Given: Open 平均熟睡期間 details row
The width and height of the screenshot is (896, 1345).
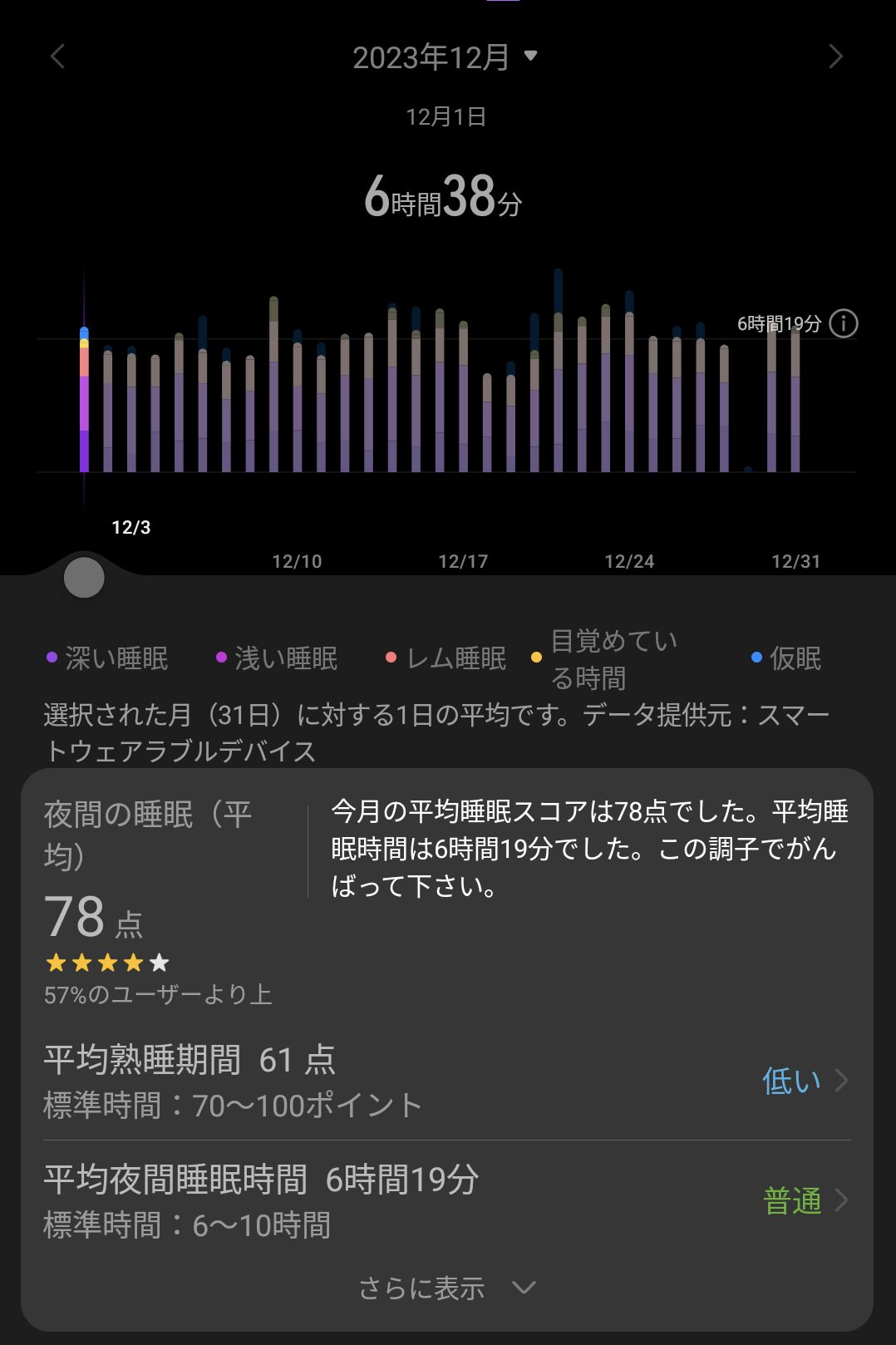Looking at the screenshot, I should tap(447, 1081).
